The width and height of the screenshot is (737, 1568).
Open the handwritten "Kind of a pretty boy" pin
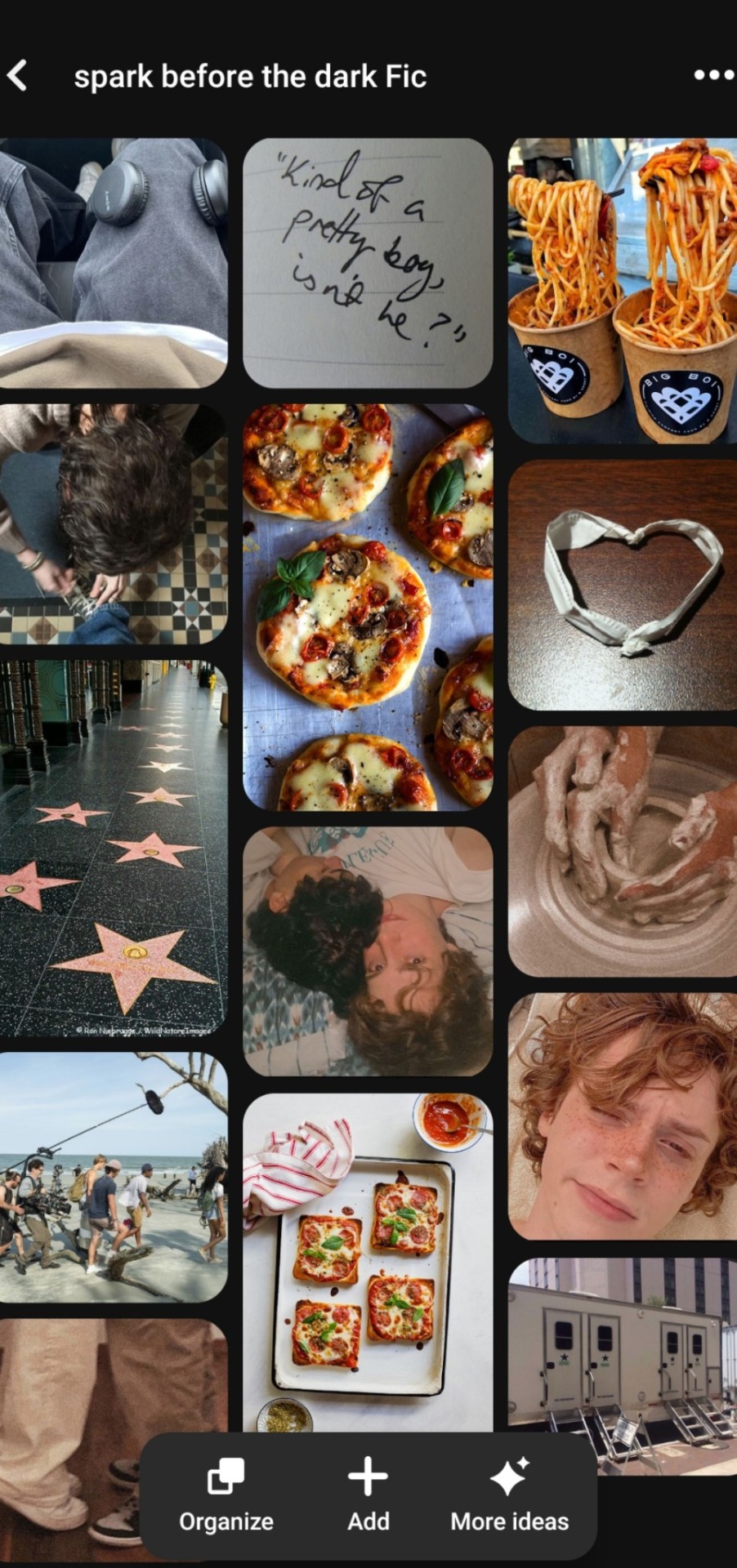(368, 262)
